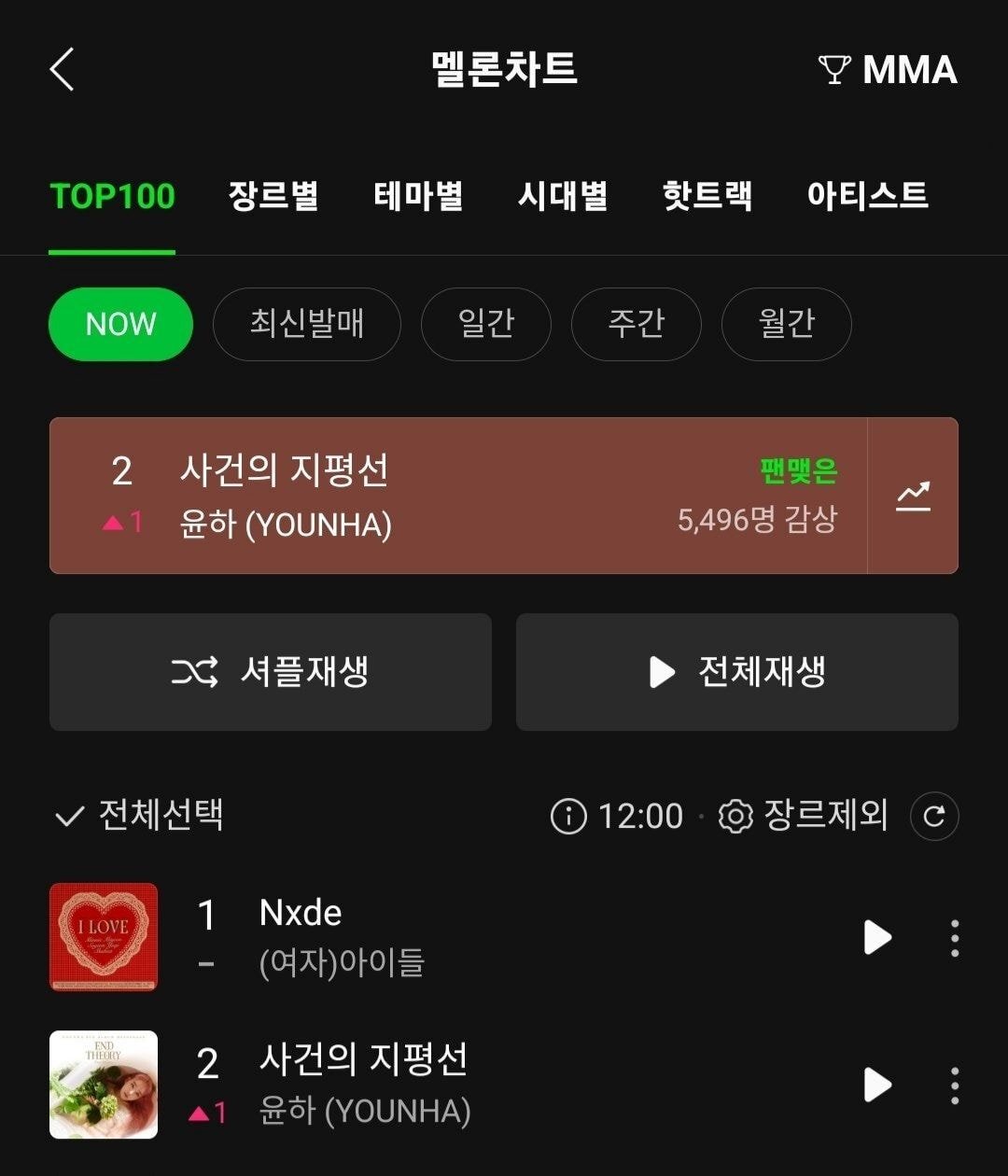The height and width of the screenshot is (1176, 1008).
Task: Choose the 주간 weekly chart chip
Action: point(636,324)
